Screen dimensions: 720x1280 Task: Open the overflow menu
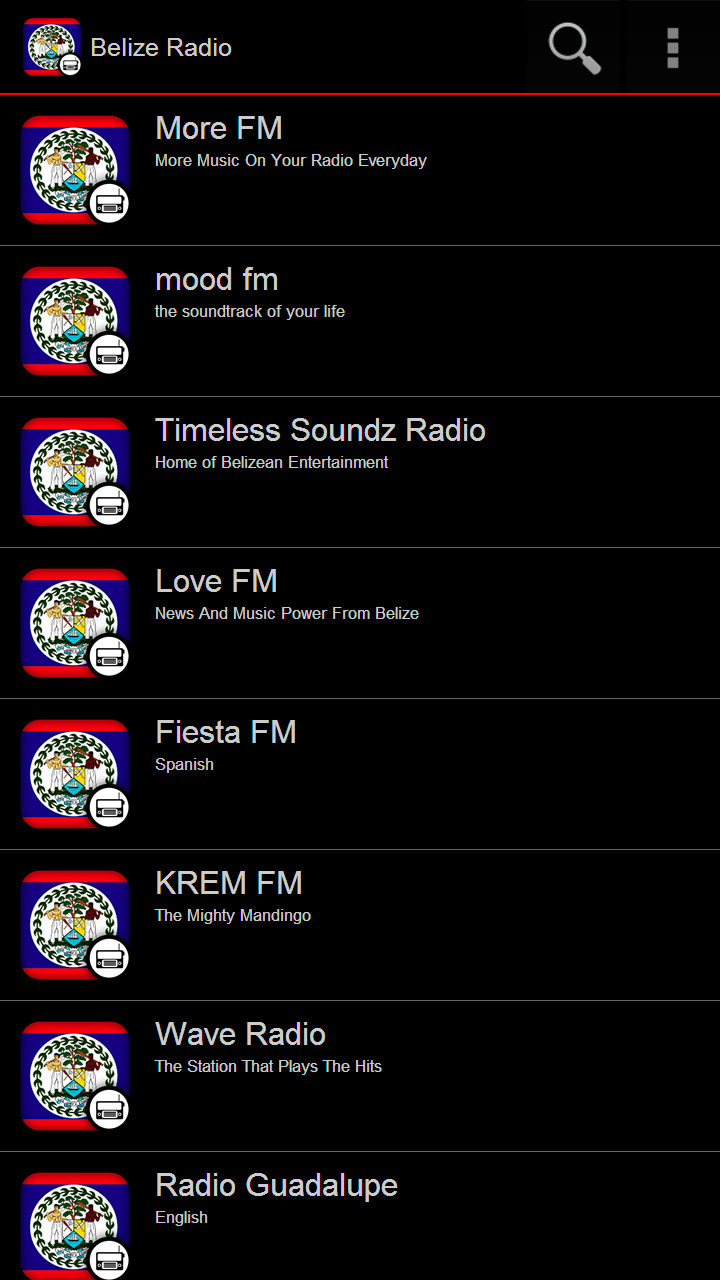point(673,47)
